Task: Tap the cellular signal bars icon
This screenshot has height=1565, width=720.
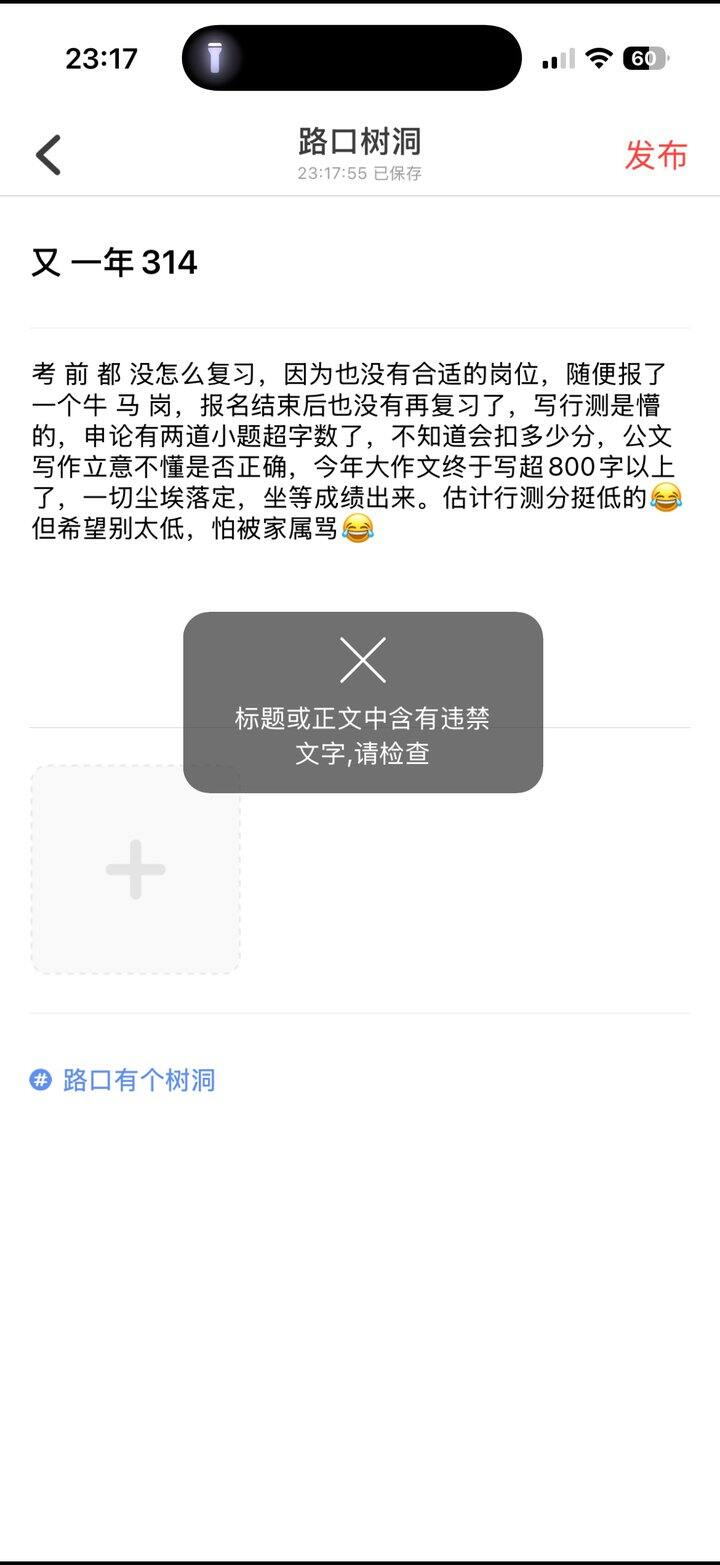Action: click(x=556, y=59)
